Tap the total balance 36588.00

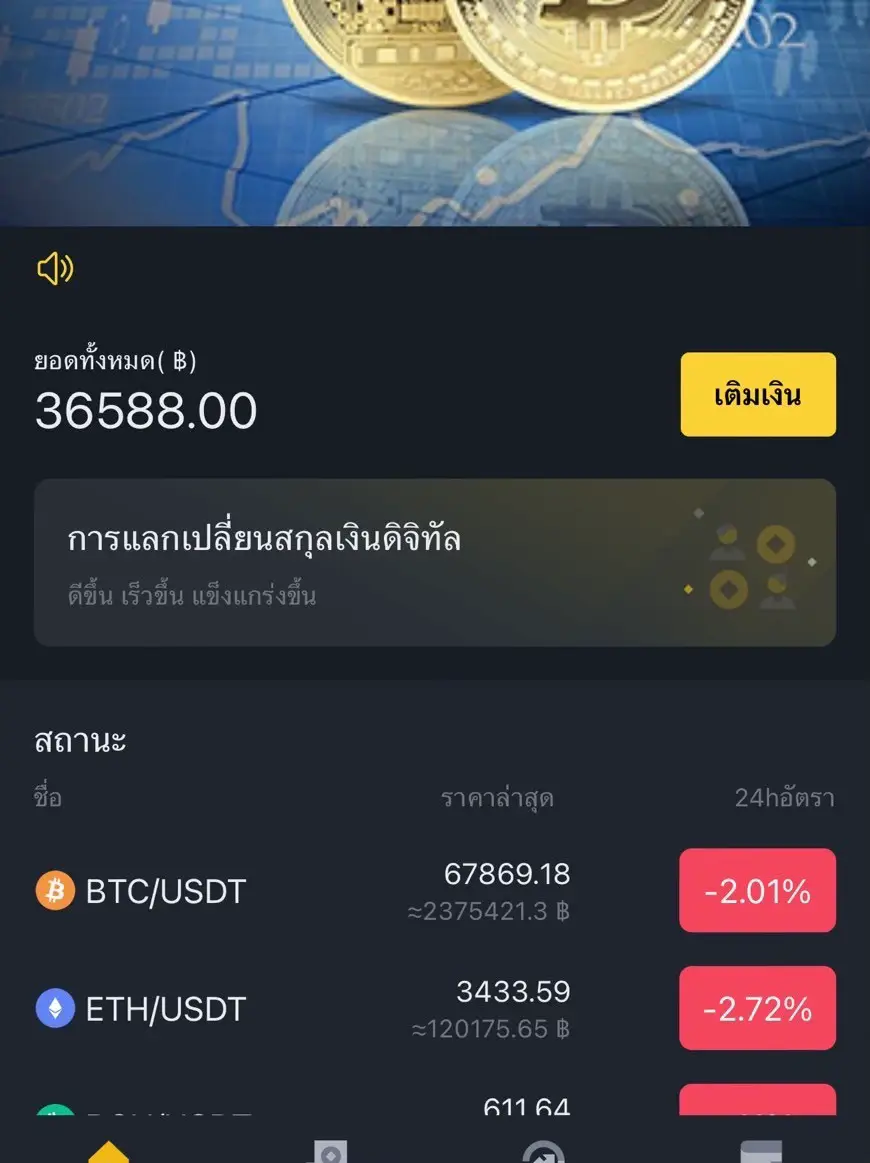click(x=143, y=410)
